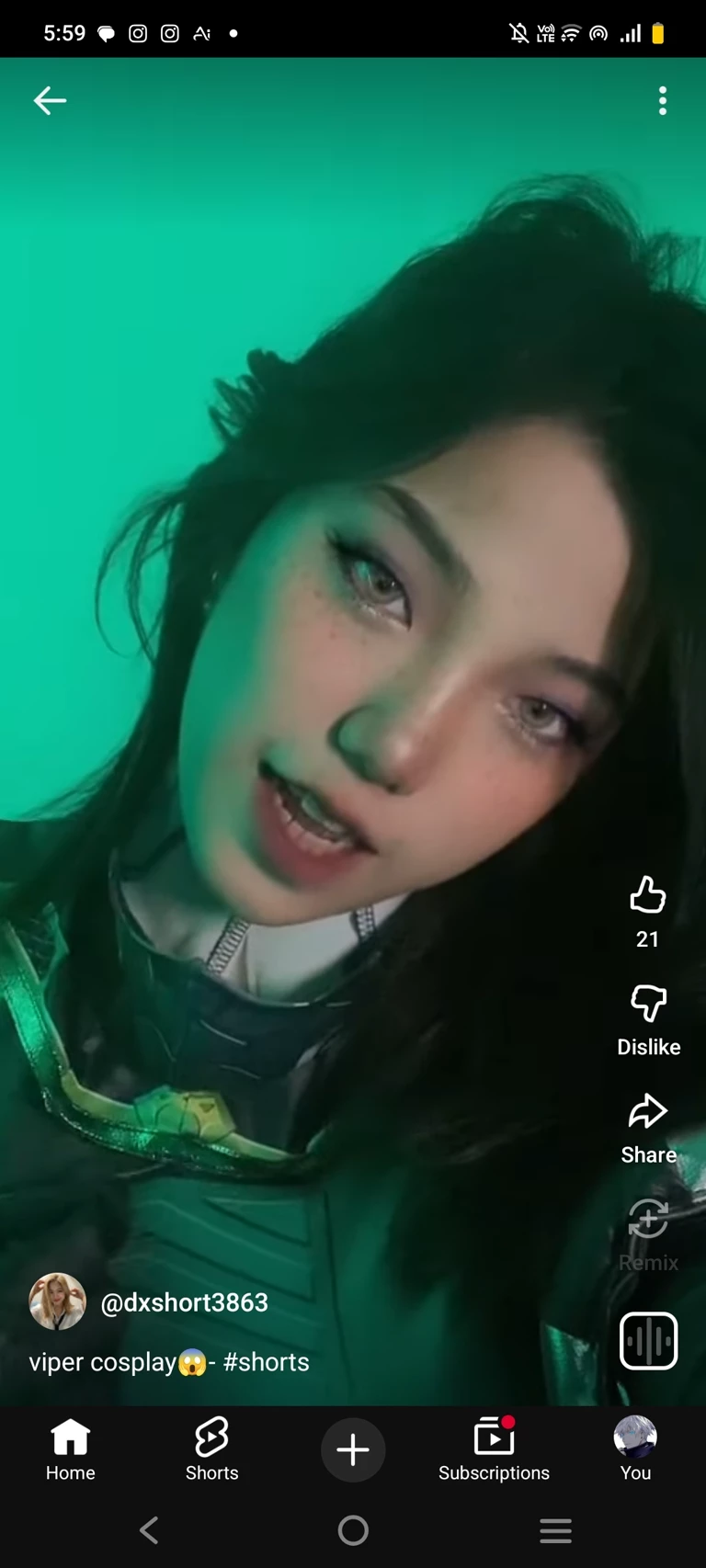The image size is (706, 1568).
Task: Open the @dxshort3863 channel
Action: pyautogui.click(x=184, y=1302)
